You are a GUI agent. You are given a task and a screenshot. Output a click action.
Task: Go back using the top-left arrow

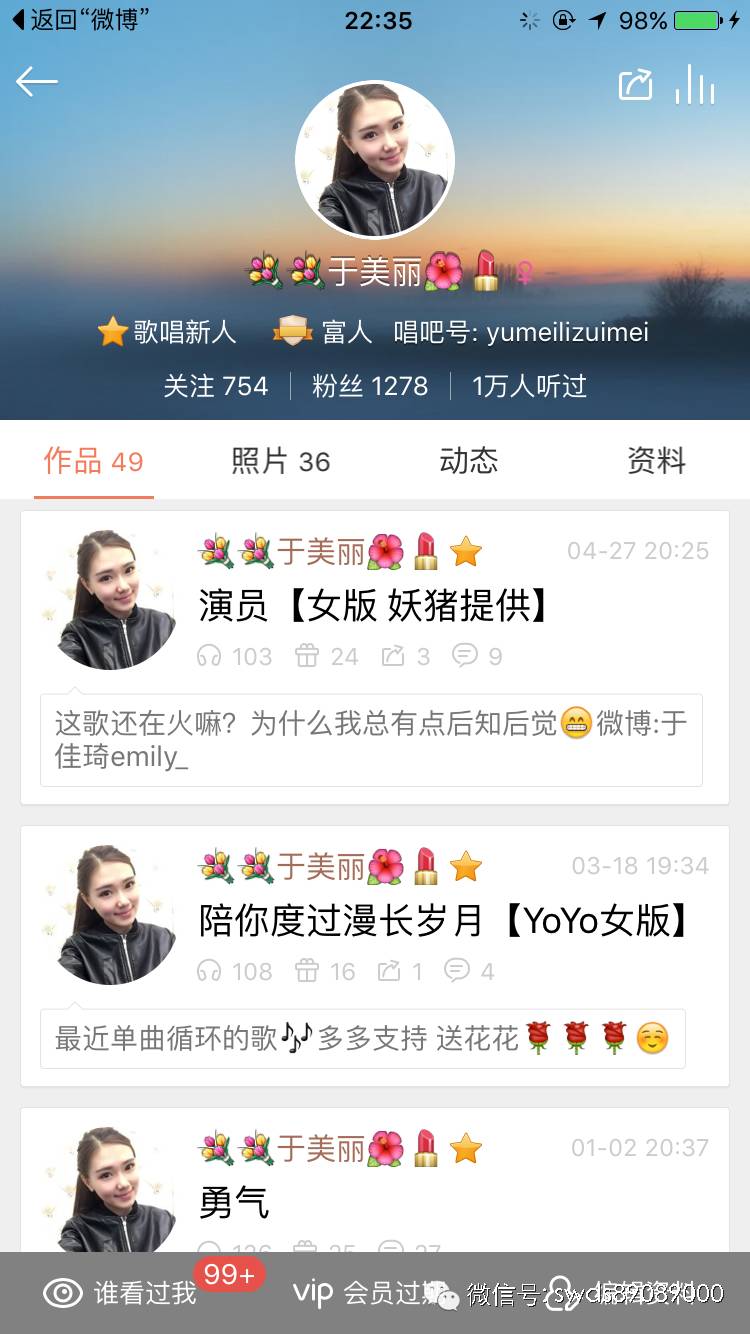pos(37,83)
